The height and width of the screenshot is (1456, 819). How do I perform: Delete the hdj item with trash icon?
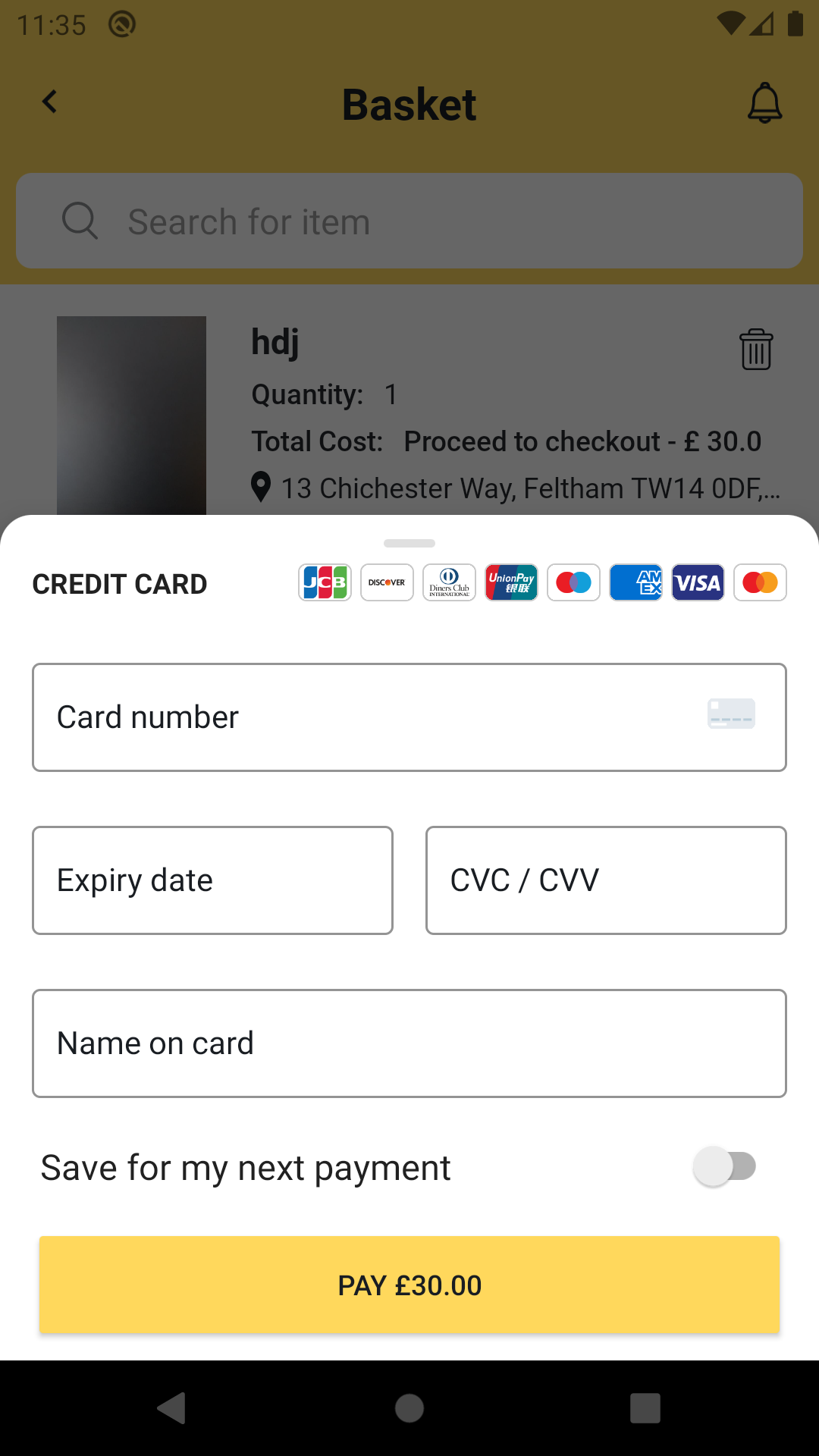click(x=755, y=350)
